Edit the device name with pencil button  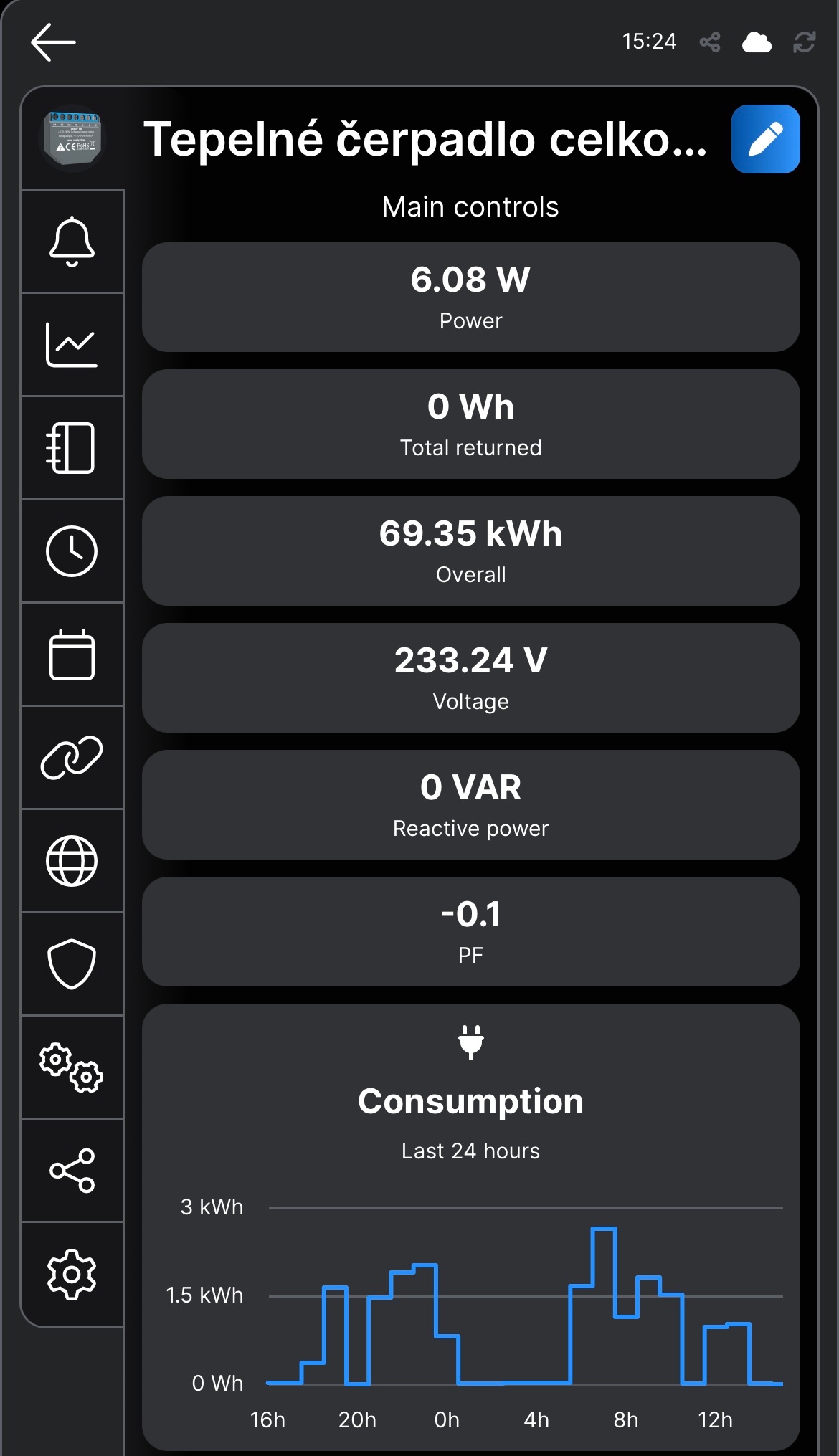(765, 139)
